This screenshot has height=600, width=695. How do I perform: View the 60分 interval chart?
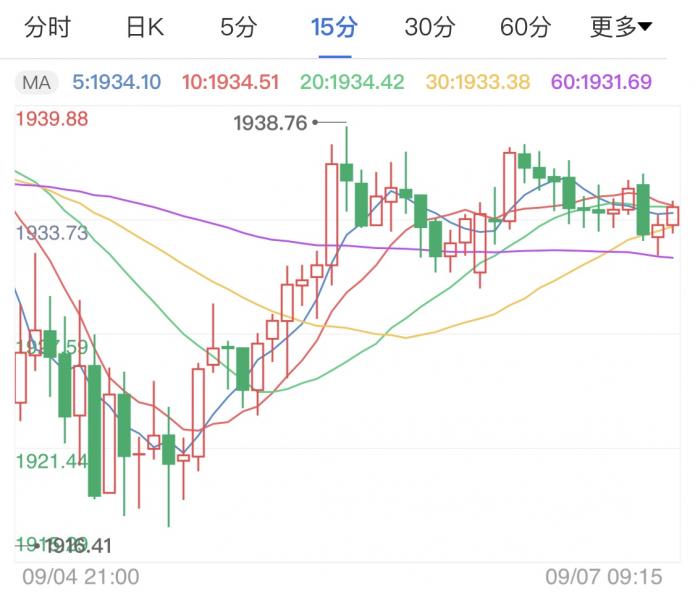pyautogui.click(x=525, y=27)
